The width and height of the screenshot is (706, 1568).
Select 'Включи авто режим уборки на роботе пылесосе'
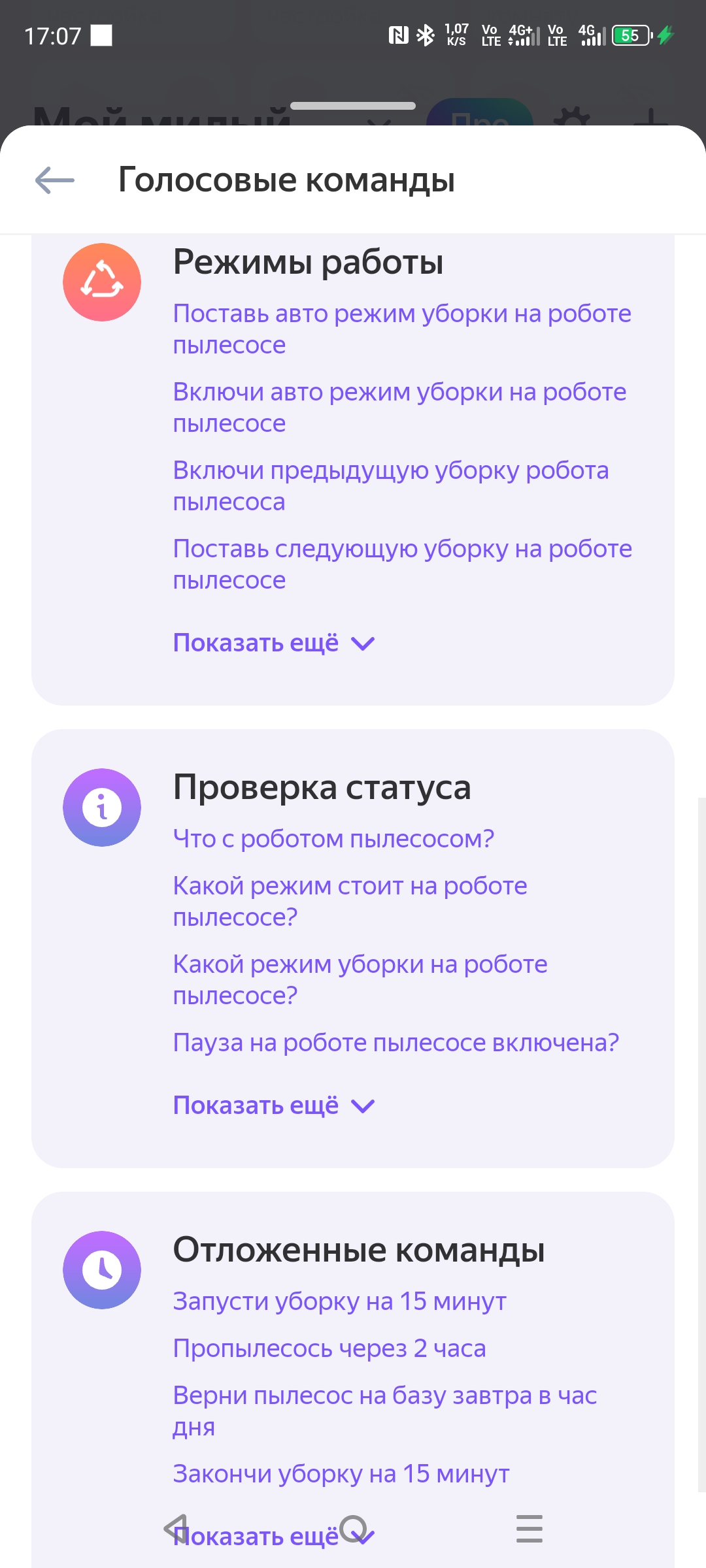399,408
